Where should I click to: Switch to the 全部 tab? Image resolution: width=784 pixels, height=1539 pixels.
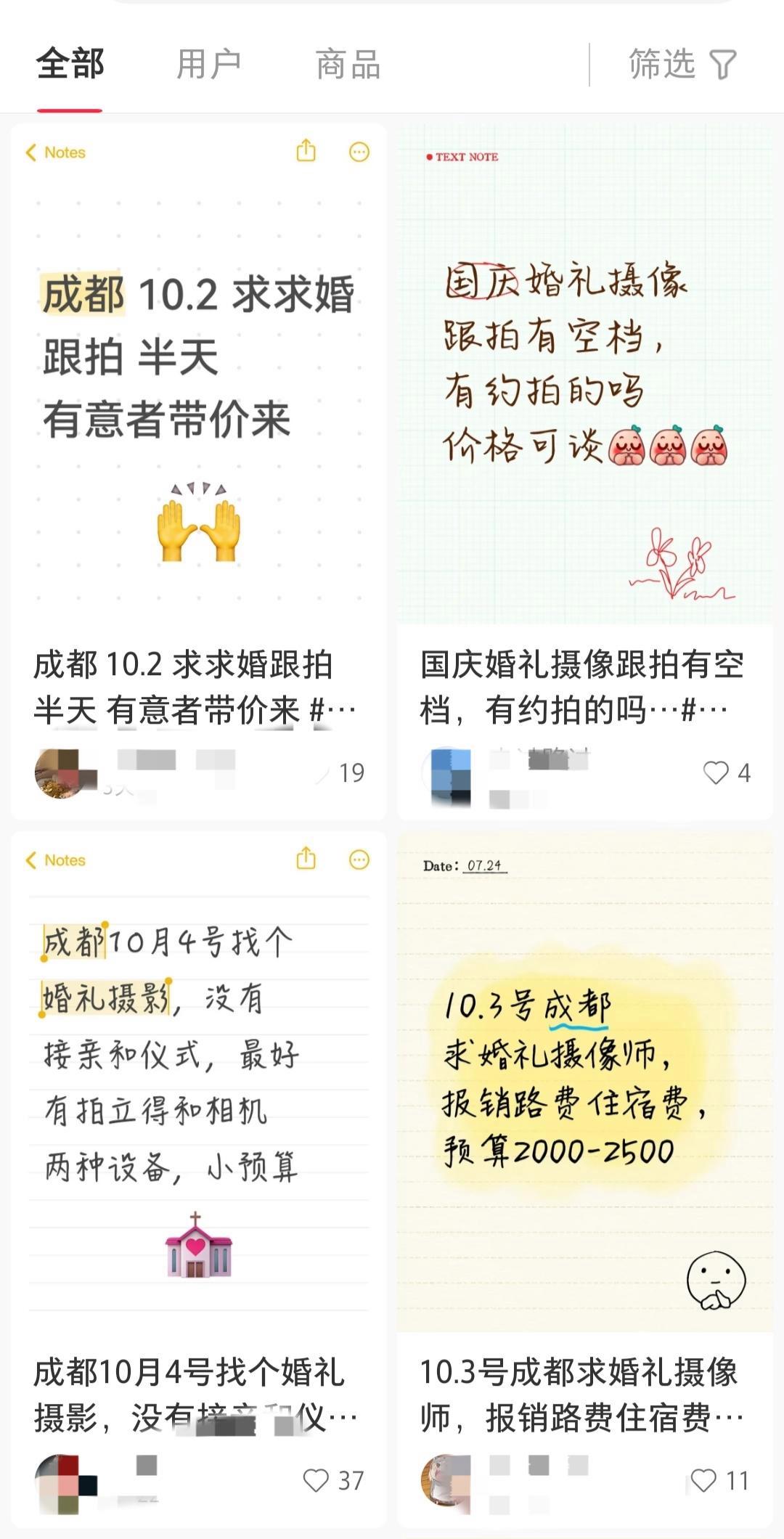70,65
